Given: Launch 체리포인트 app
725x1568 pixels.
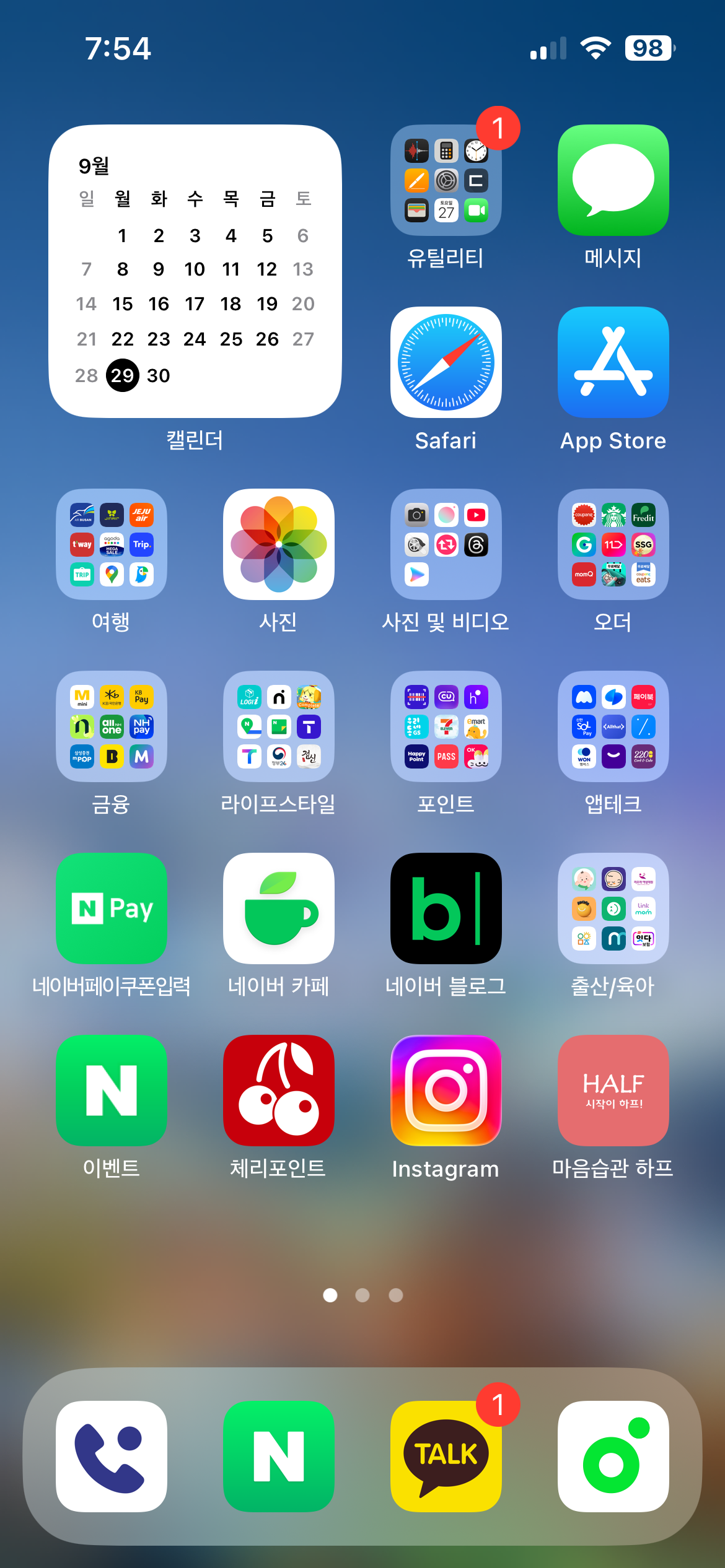Looking at the screenshot, I should click(x=279, y=1091).
